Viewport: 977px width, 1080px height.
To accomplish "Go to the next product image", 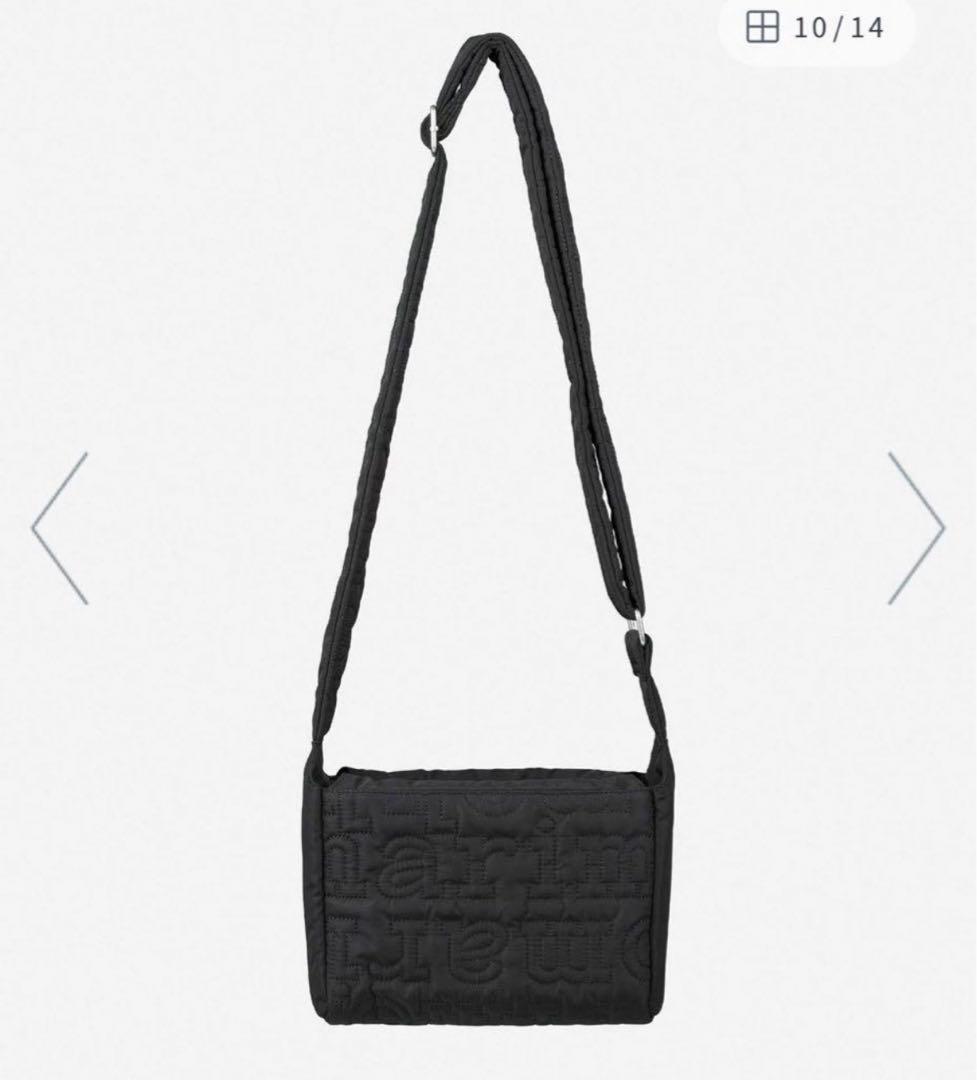I will [915, 528].
